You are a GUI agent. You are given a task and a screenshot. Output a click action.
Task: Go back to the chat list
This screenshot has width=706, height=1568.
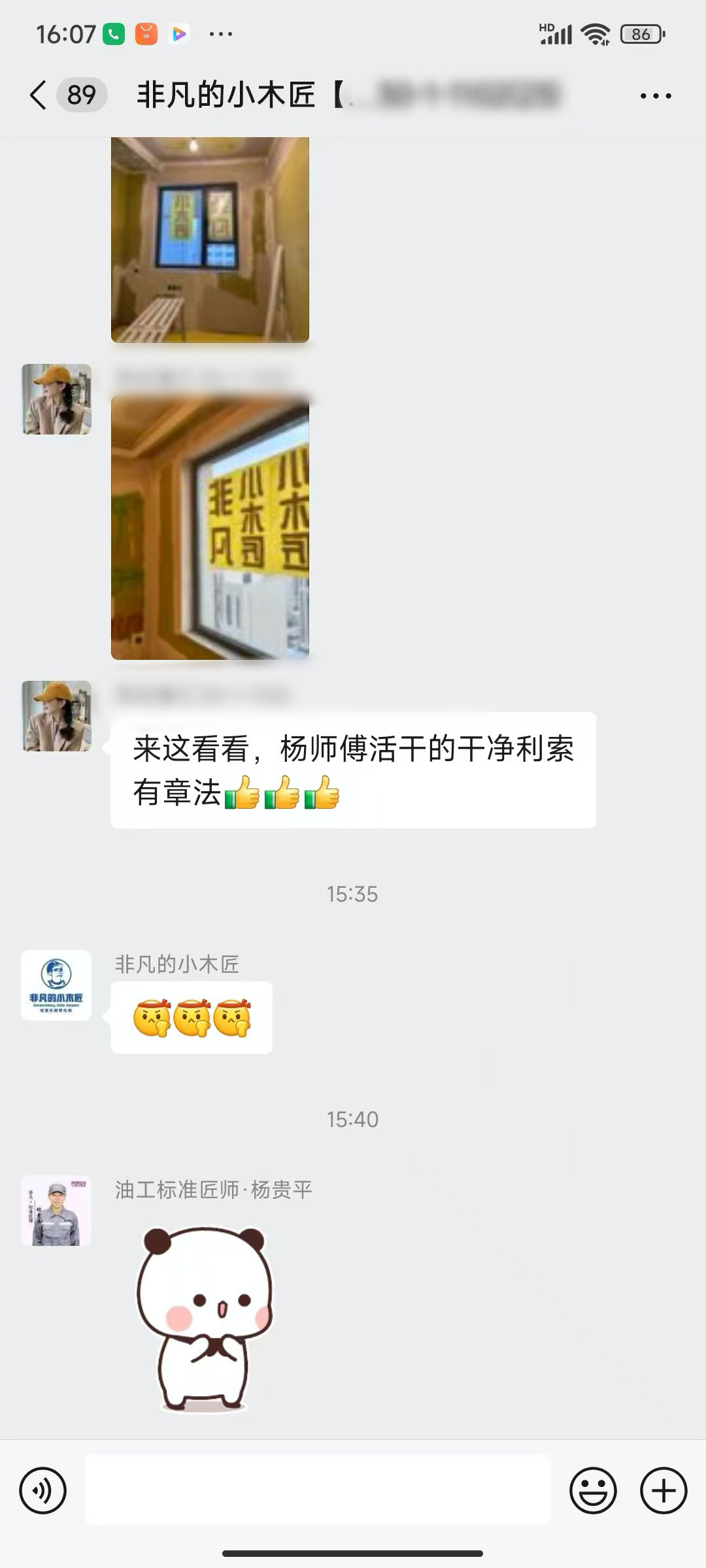(38, 95)
